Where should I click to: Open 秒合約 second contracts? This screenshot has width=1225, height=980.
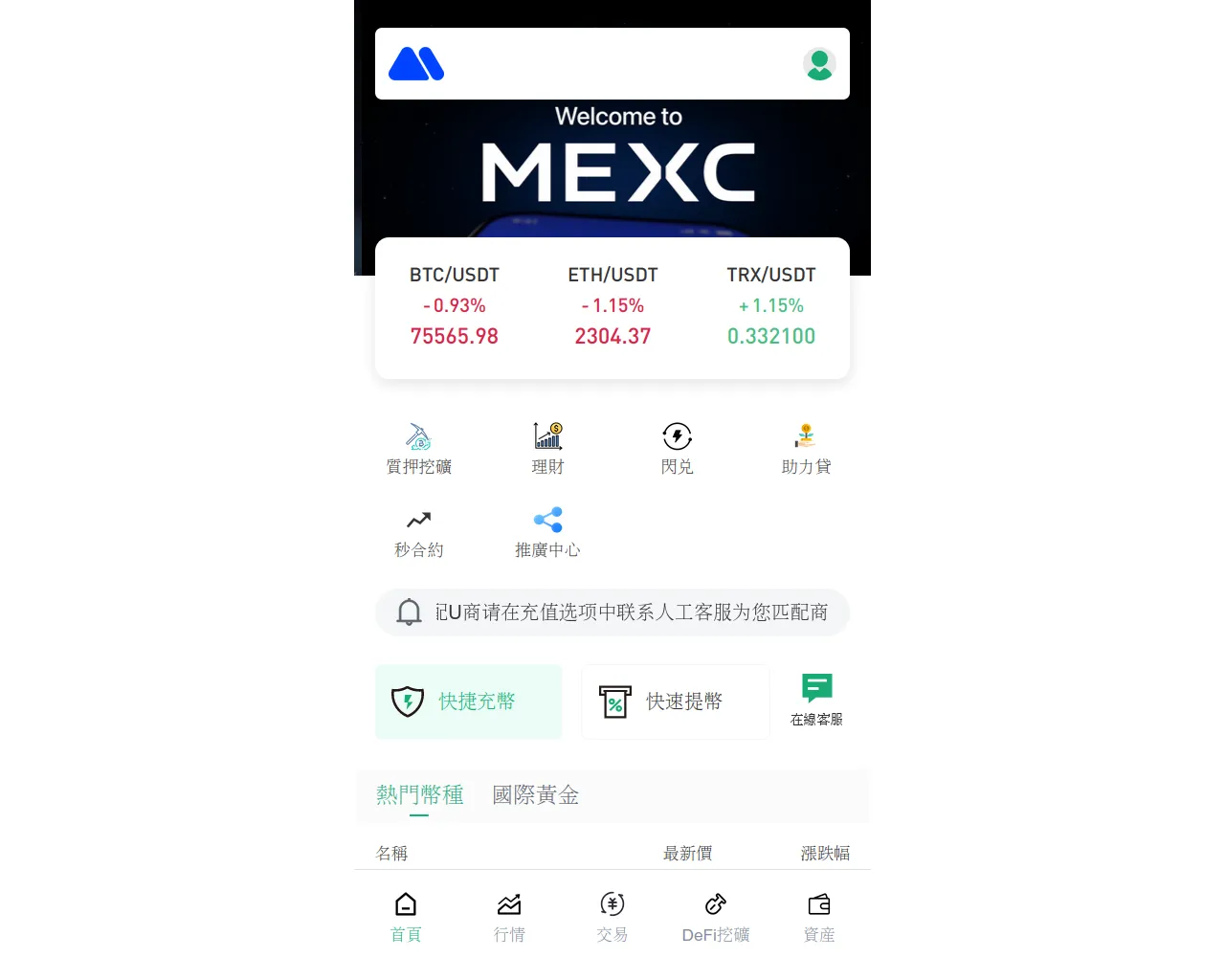(x=418, y=533)
